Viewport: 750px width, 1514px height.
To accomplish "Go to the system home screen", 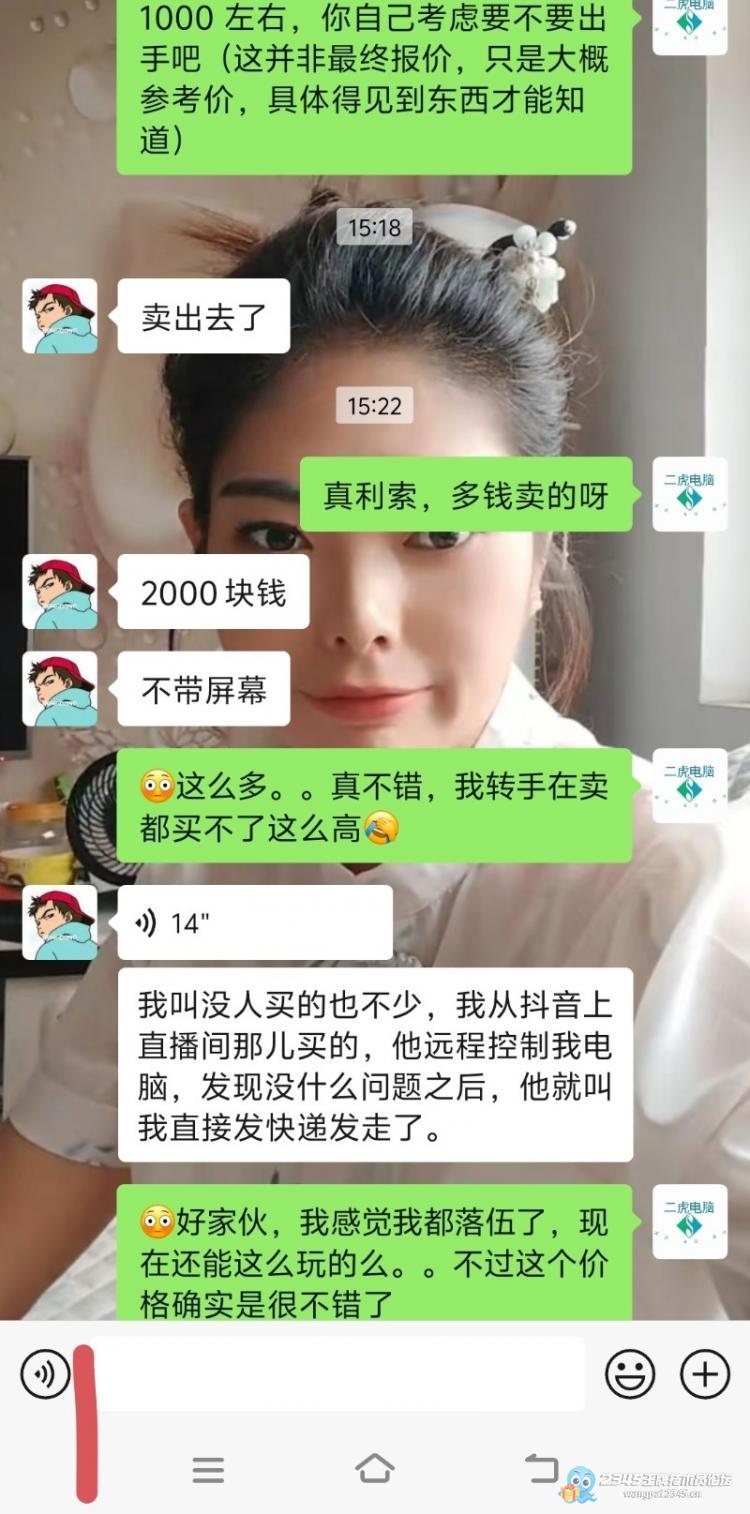I will click(374, 1469).
